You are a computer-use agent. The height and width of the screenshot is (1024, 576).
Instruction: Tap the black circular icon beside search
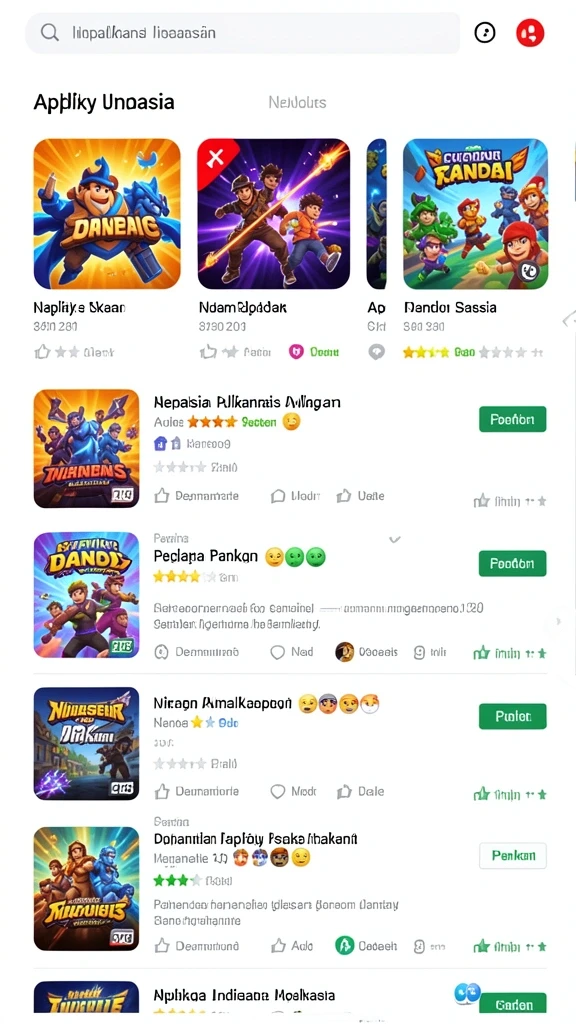tap(485, 32)
